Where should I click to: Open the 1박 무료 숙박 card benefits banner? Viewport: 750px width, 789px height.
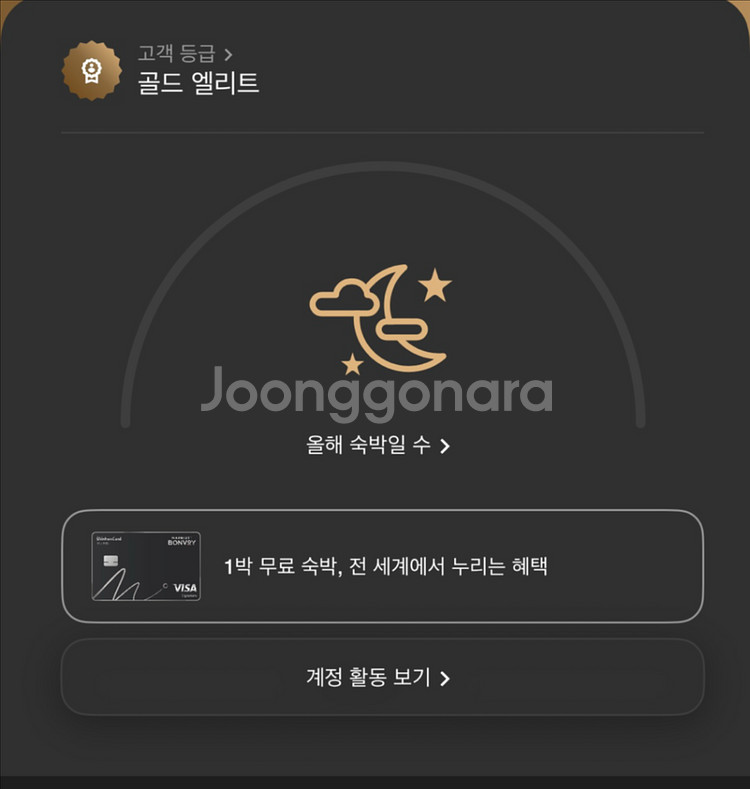[x=382, y=567]
